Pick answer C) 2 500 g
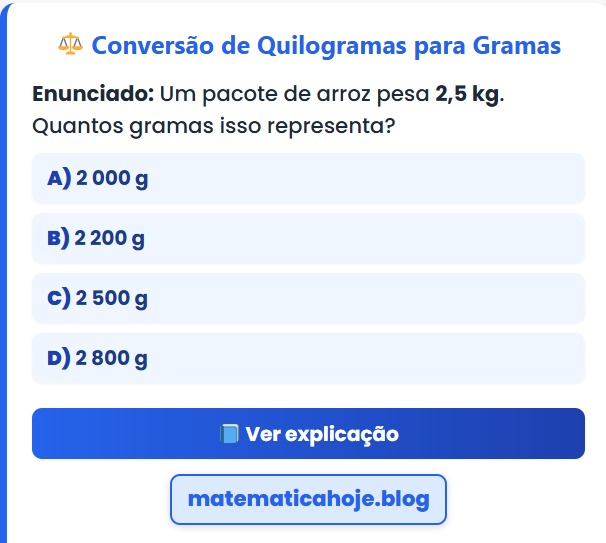Screen dimensions: 606x543 (x=308, y=298)
